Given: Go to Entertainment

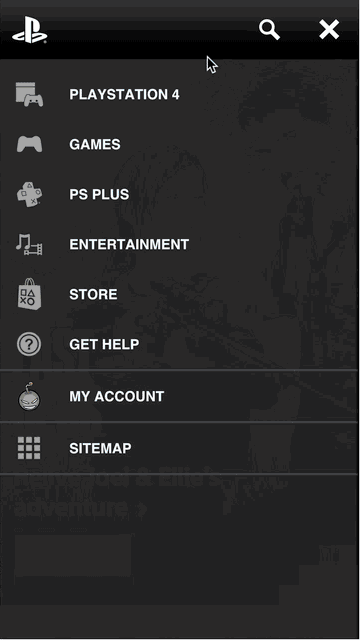Looking at the screenshot, I should [180, 244].
